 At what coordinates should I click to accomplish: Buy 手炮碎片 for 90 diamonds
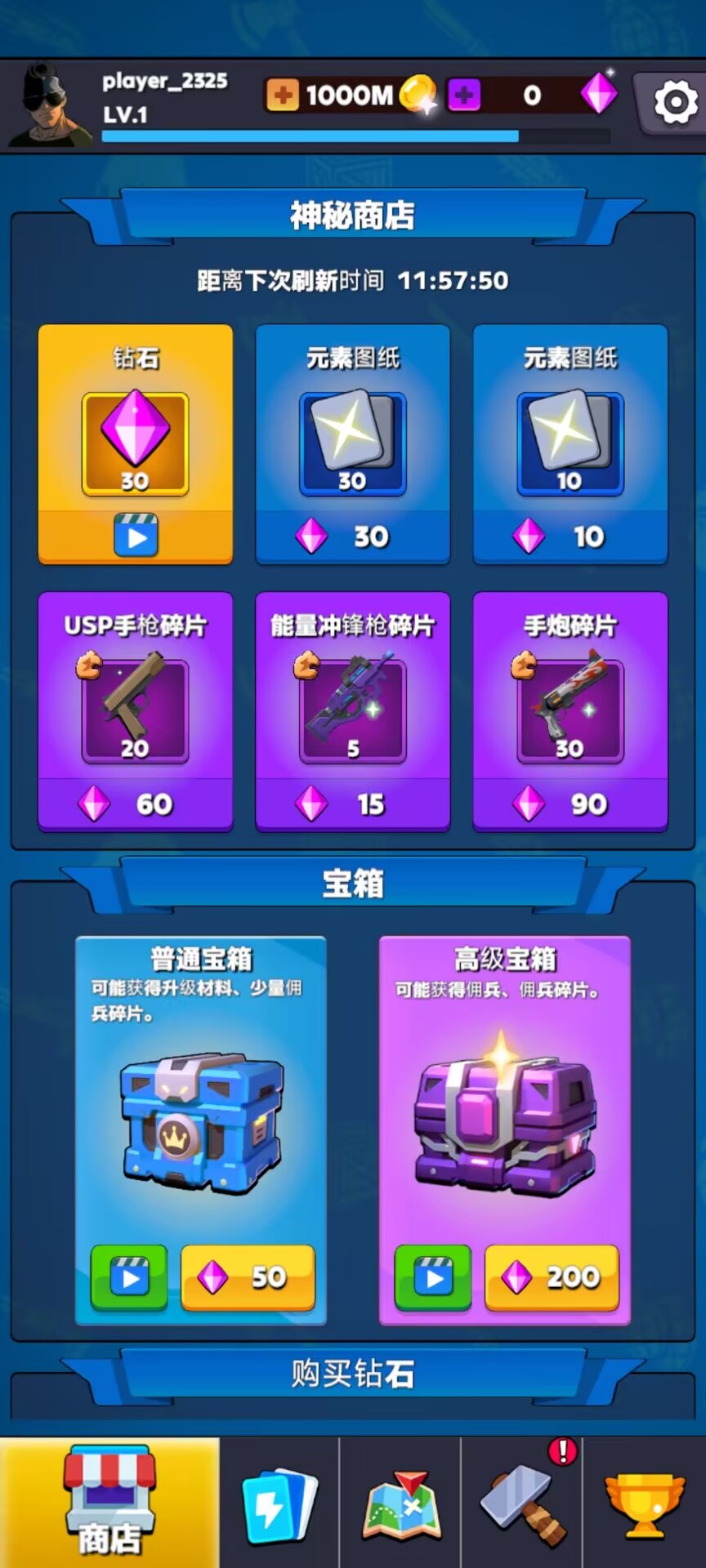point(570,804)
